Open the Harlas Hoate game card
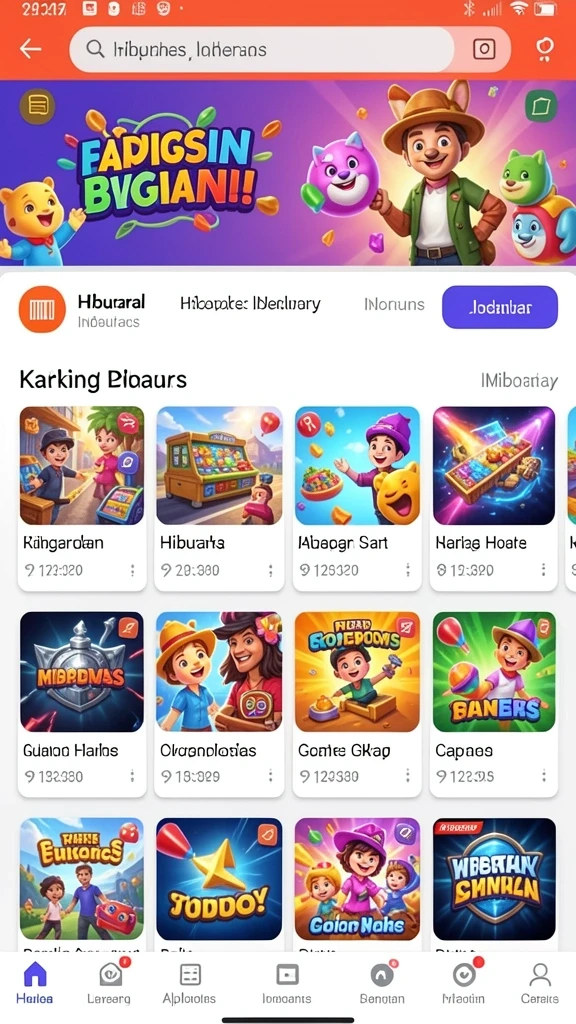576x1024 pixels. (x=494, y=498)
